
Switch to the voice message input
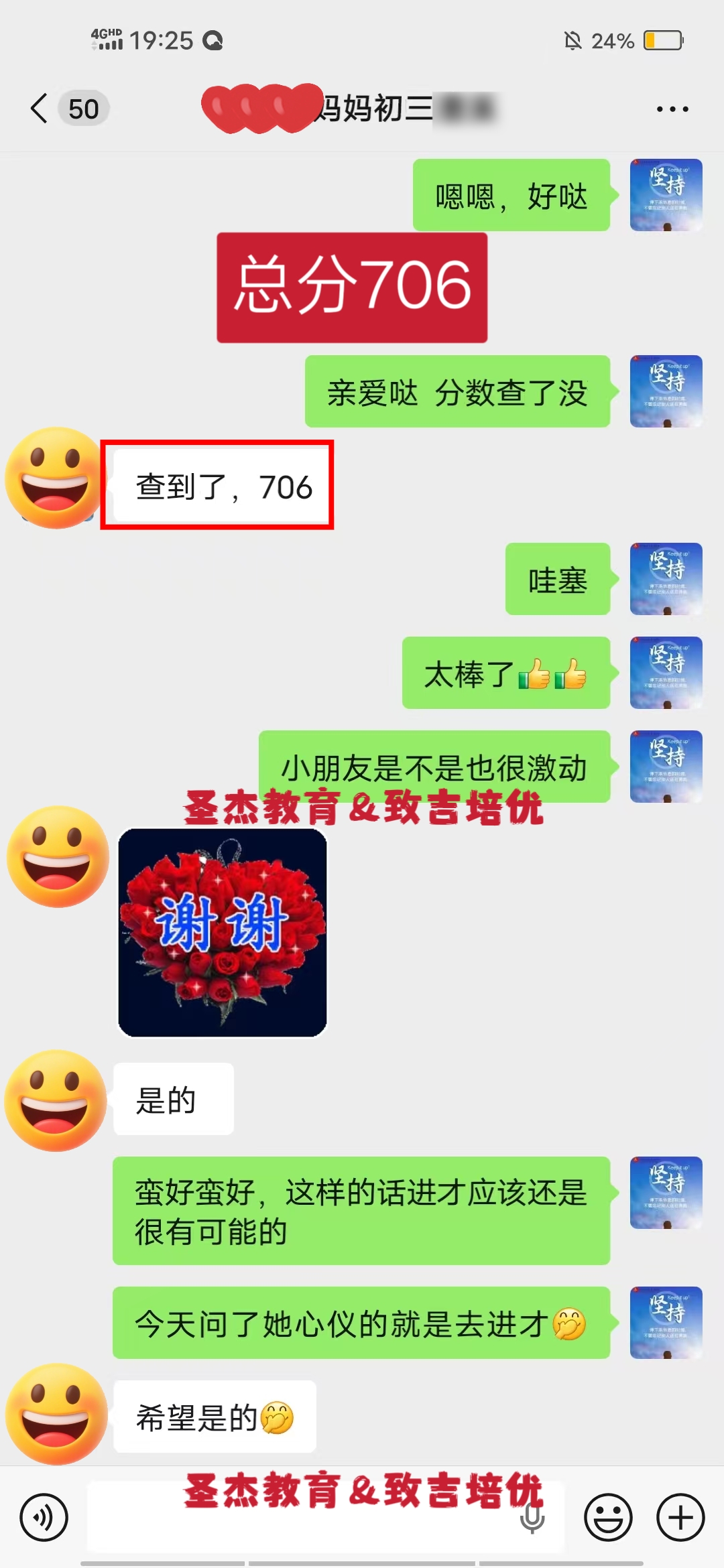click(44, 1517)
